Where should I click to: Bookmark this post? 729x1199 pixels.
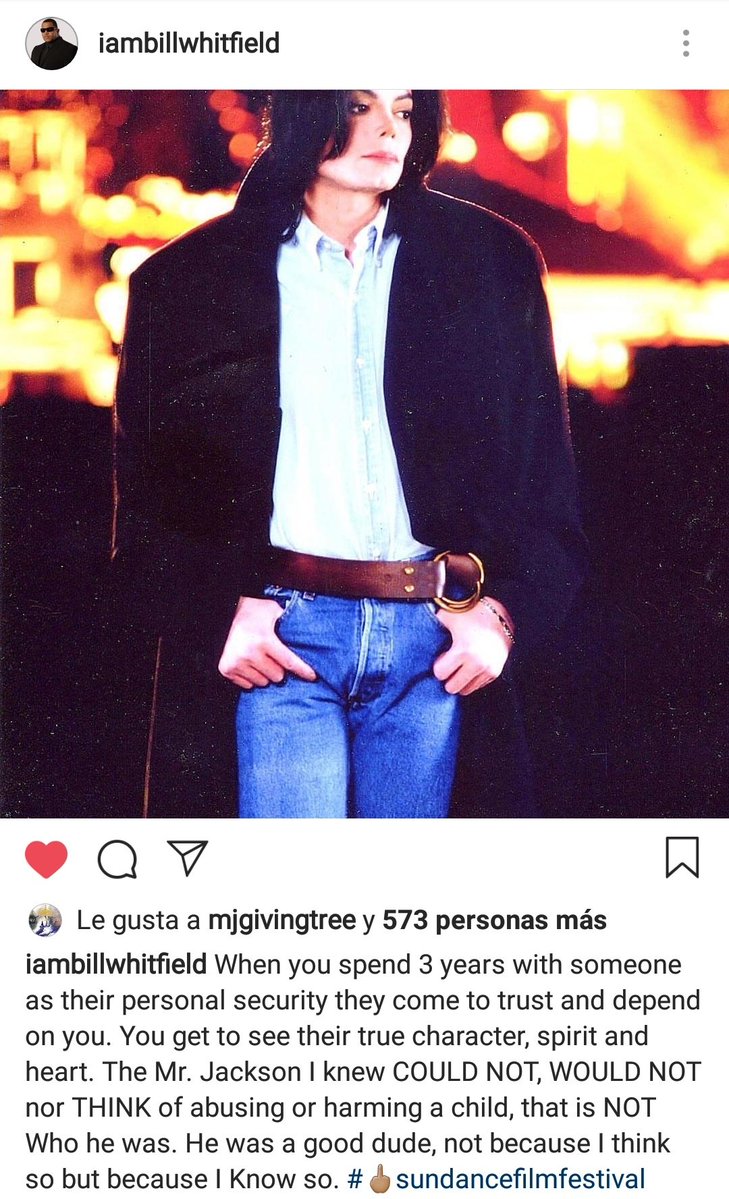[682, 858]
